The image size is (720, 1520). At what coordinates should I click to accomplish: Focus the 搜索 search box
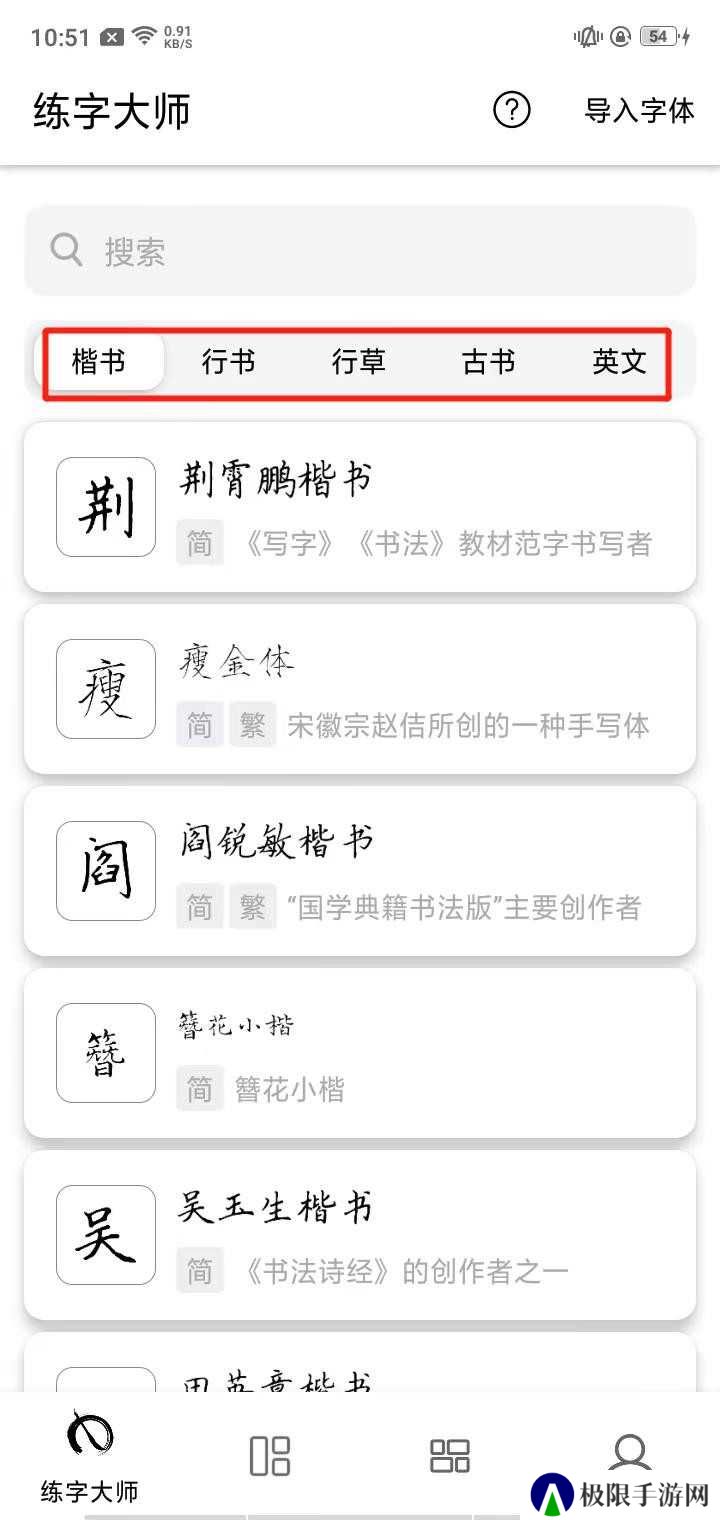tap(360, 250)
